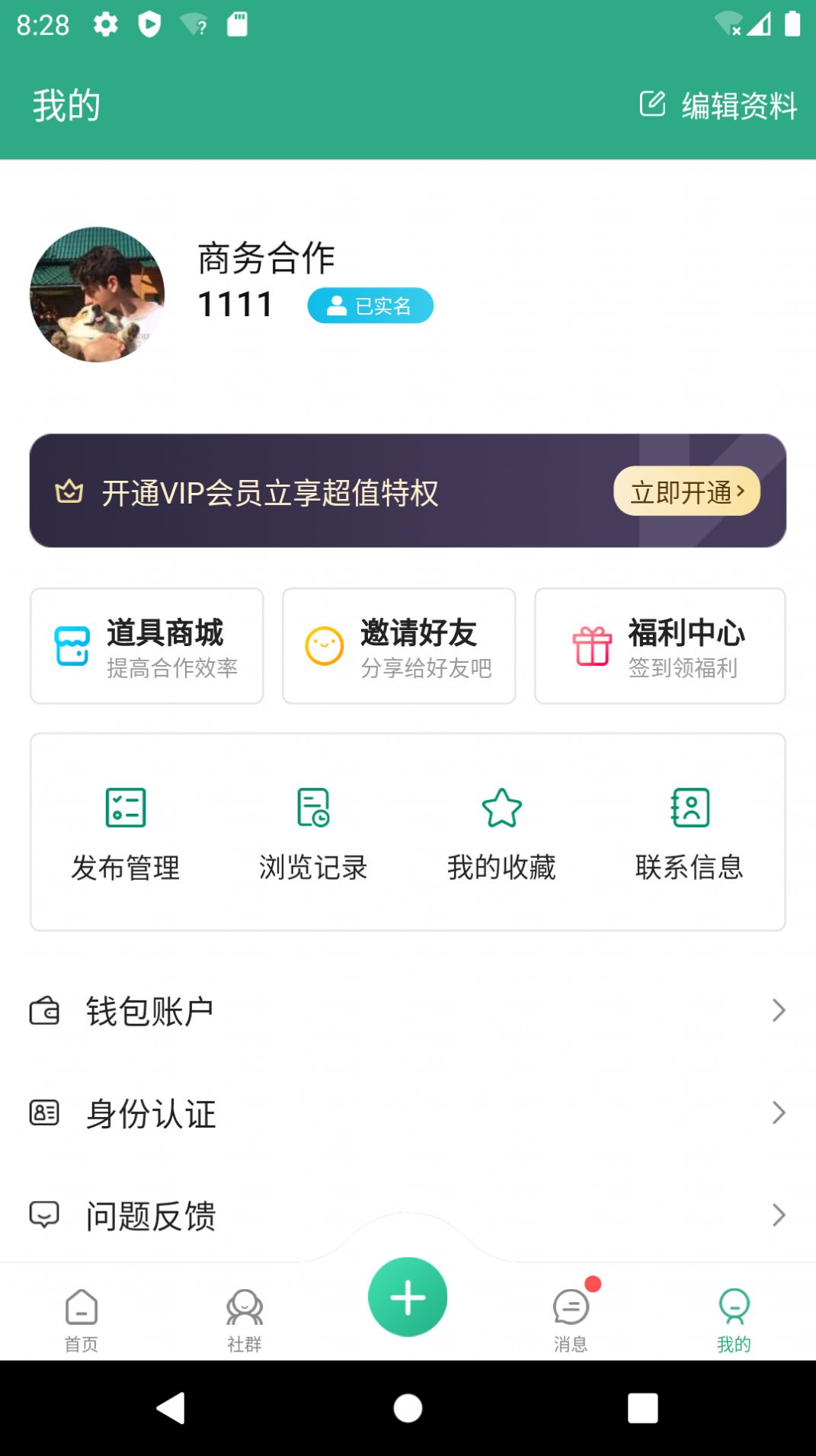Open the 联系信息 contact info icon
This screenshot has height=1456, width=816.
[x=689, y=809]
